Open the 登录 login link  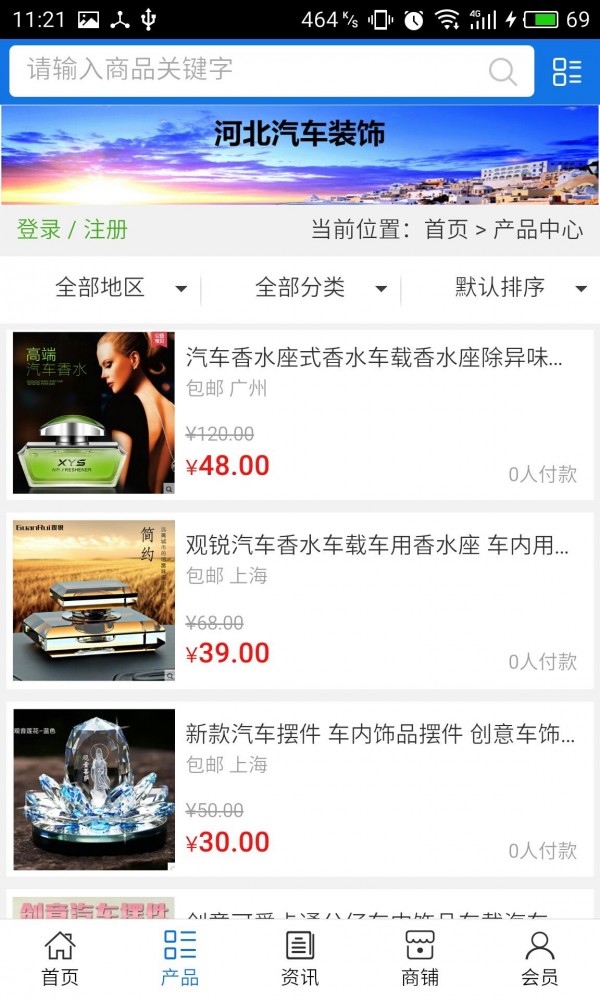pos(39,229)
